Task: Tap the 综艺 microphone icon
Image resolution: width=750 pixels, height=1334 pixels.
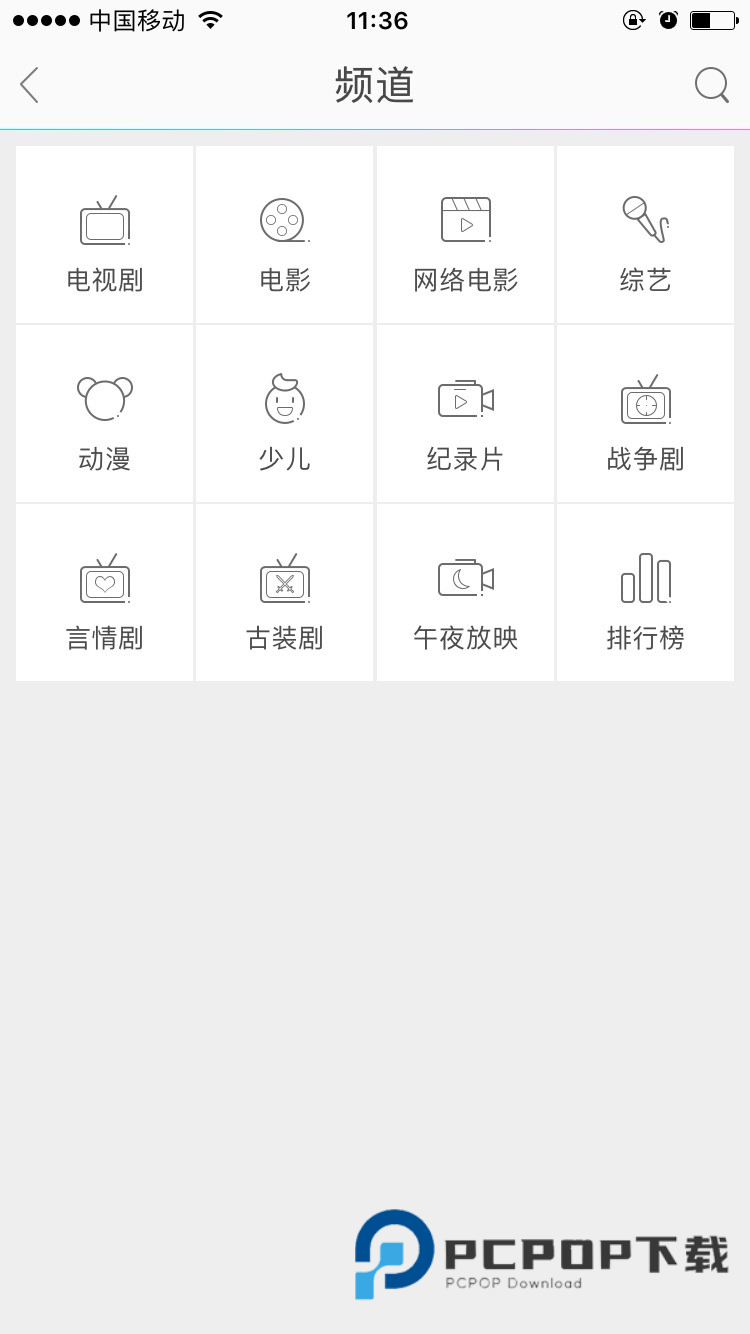Action: coord(645,221)
